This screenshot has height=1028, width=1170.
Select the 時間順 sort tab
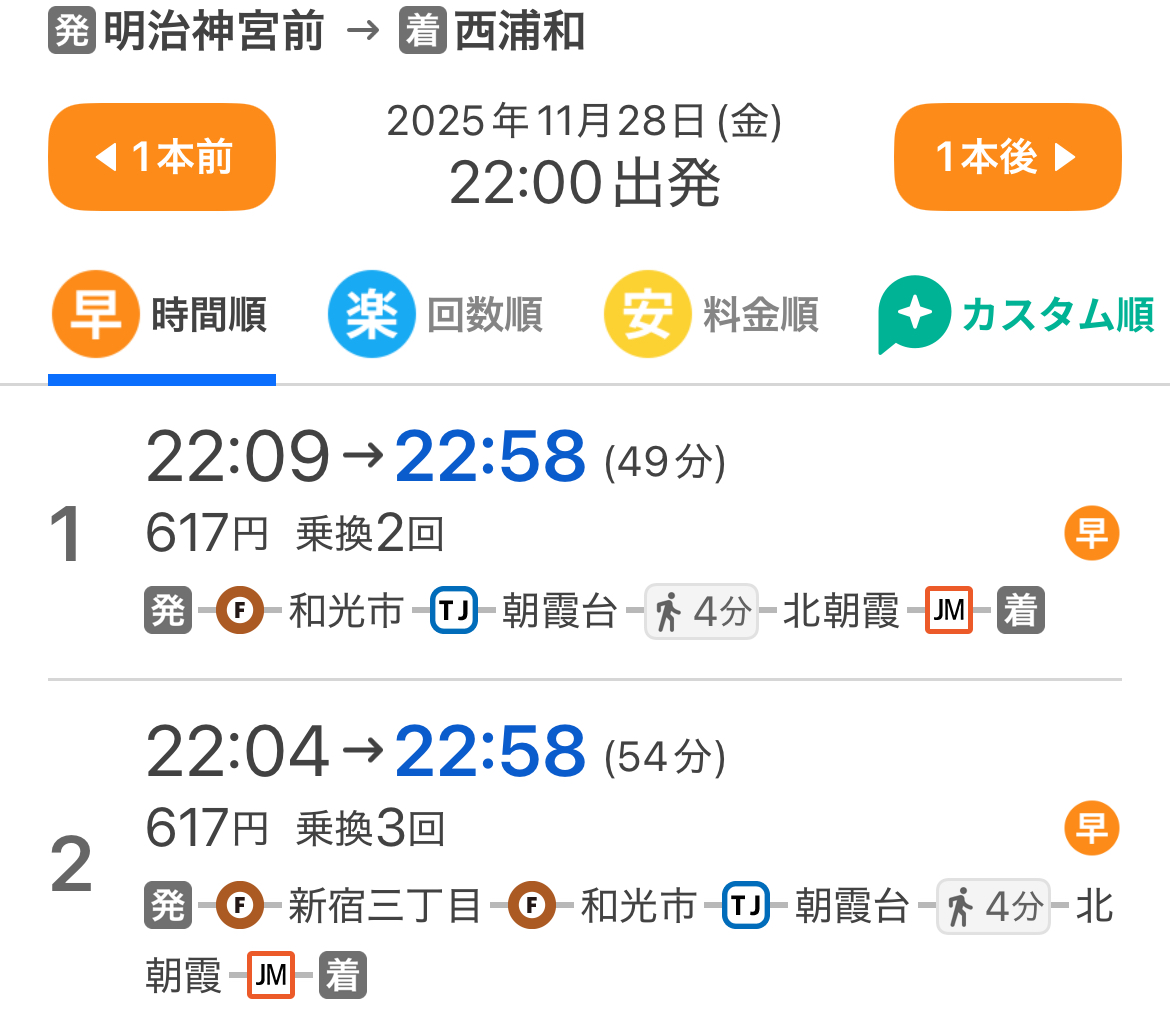pyautogui.click(x=162, y=316)
